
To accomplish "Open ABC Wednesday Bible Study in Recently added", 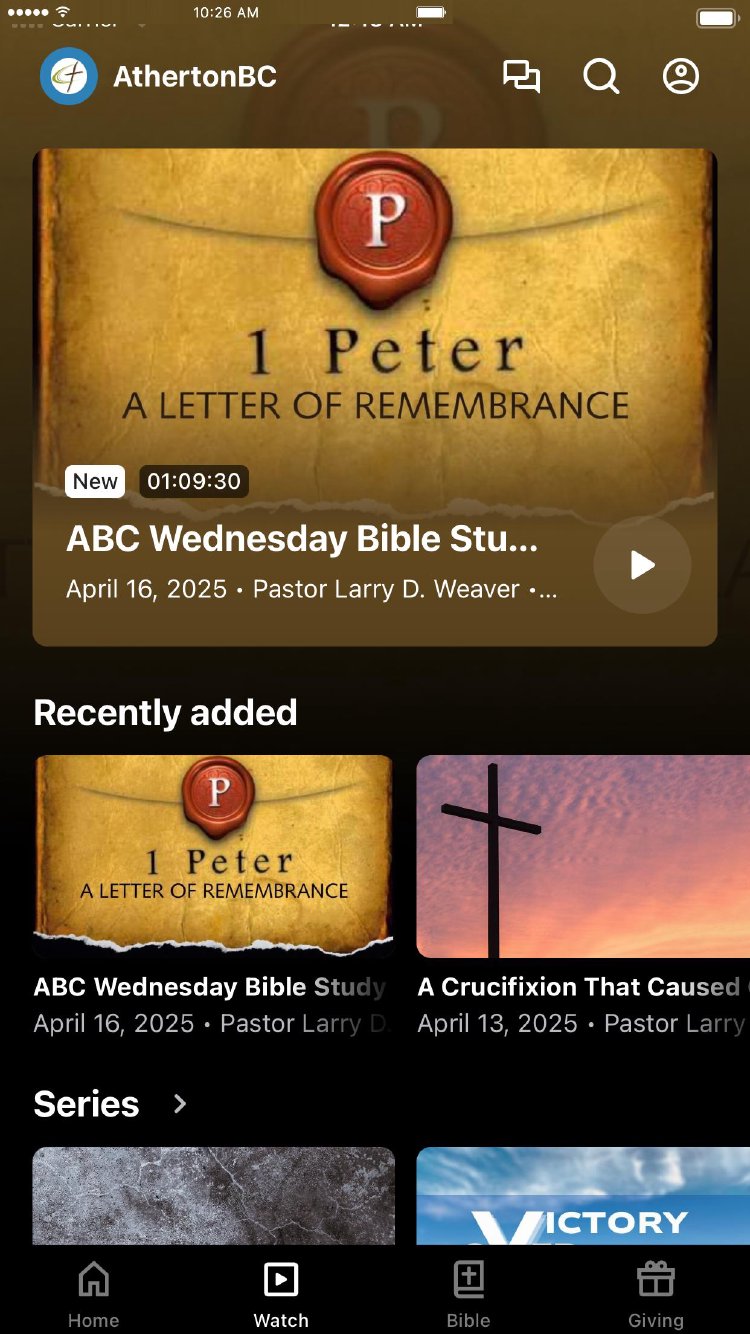I will [x=213, y=857].
